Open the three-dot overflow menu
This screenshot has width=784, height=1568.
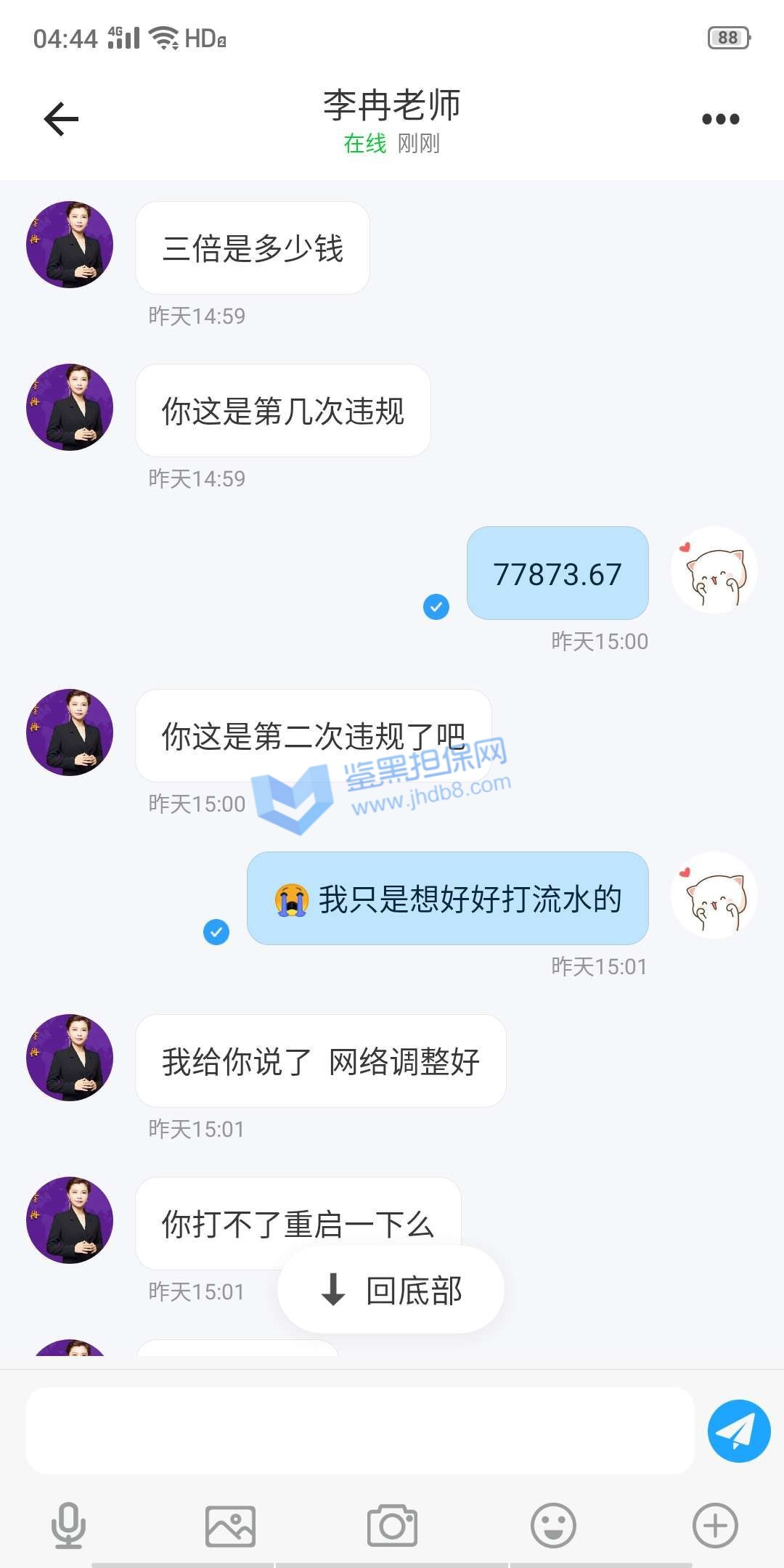coord(720,119)
